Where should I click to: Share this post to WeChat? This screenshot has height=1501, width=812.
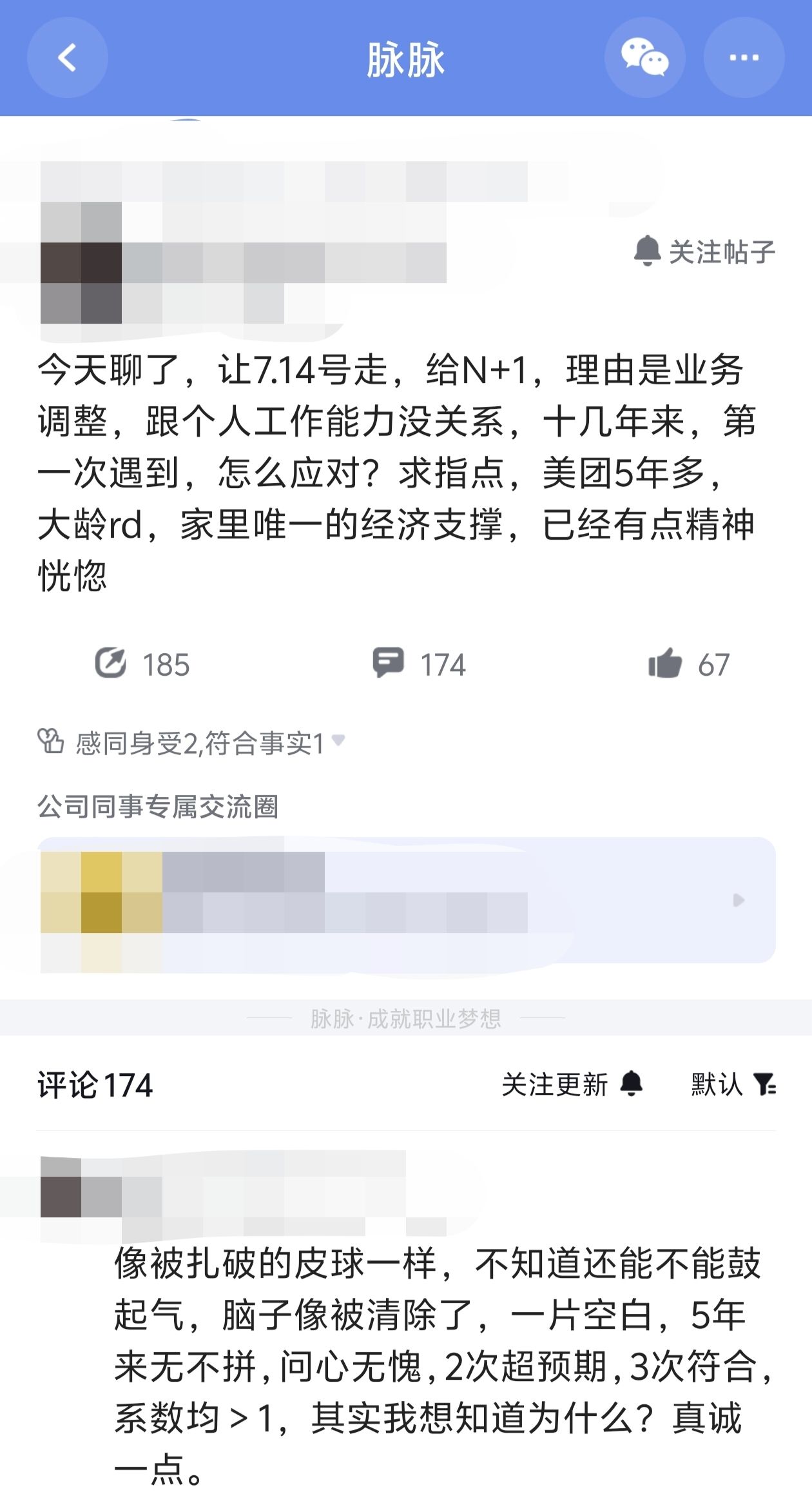644,58
